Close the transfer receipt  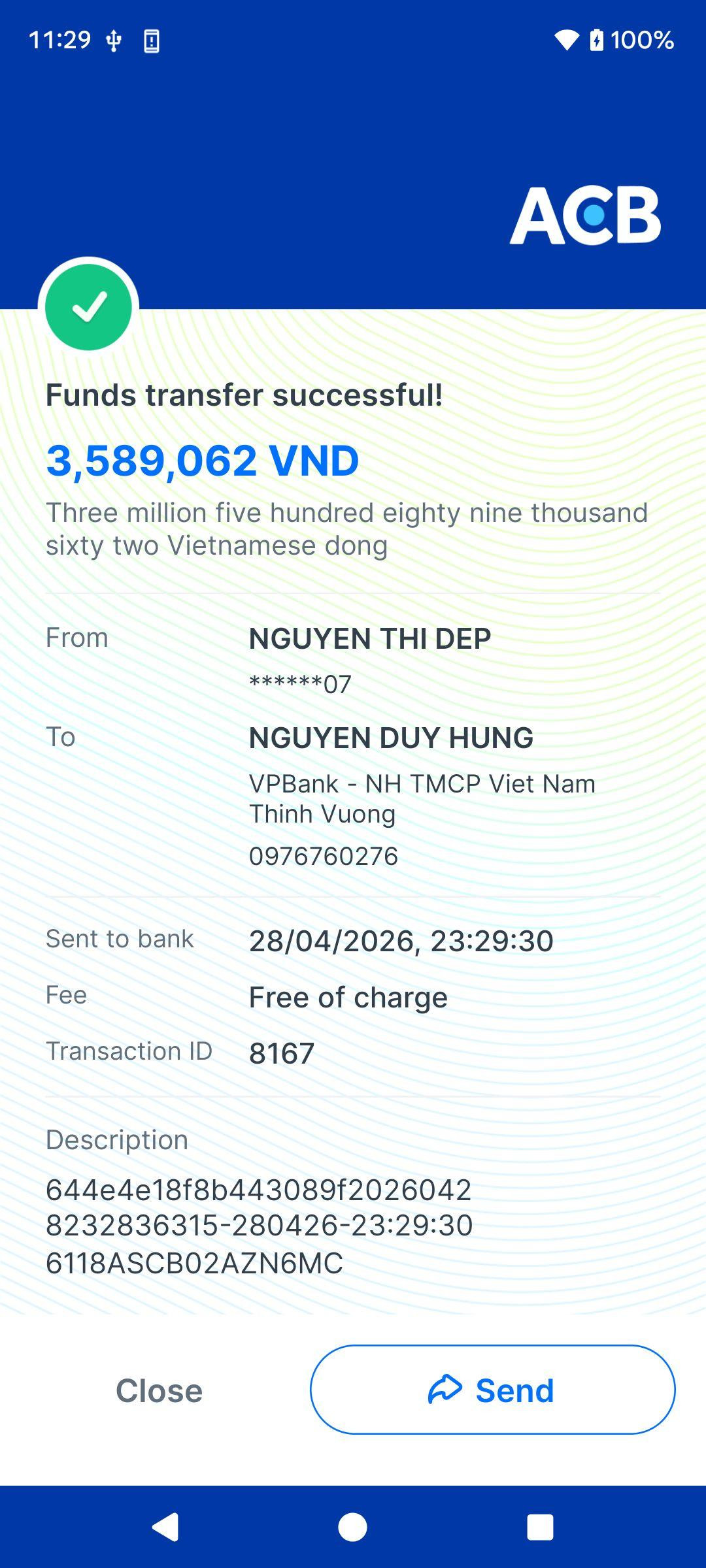click(x=159, y=1390)
